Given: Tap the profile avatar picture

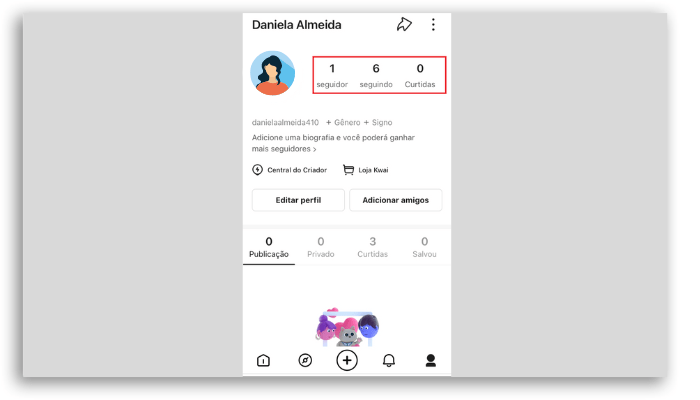Looking at the screenshot, I should [272, 73].
